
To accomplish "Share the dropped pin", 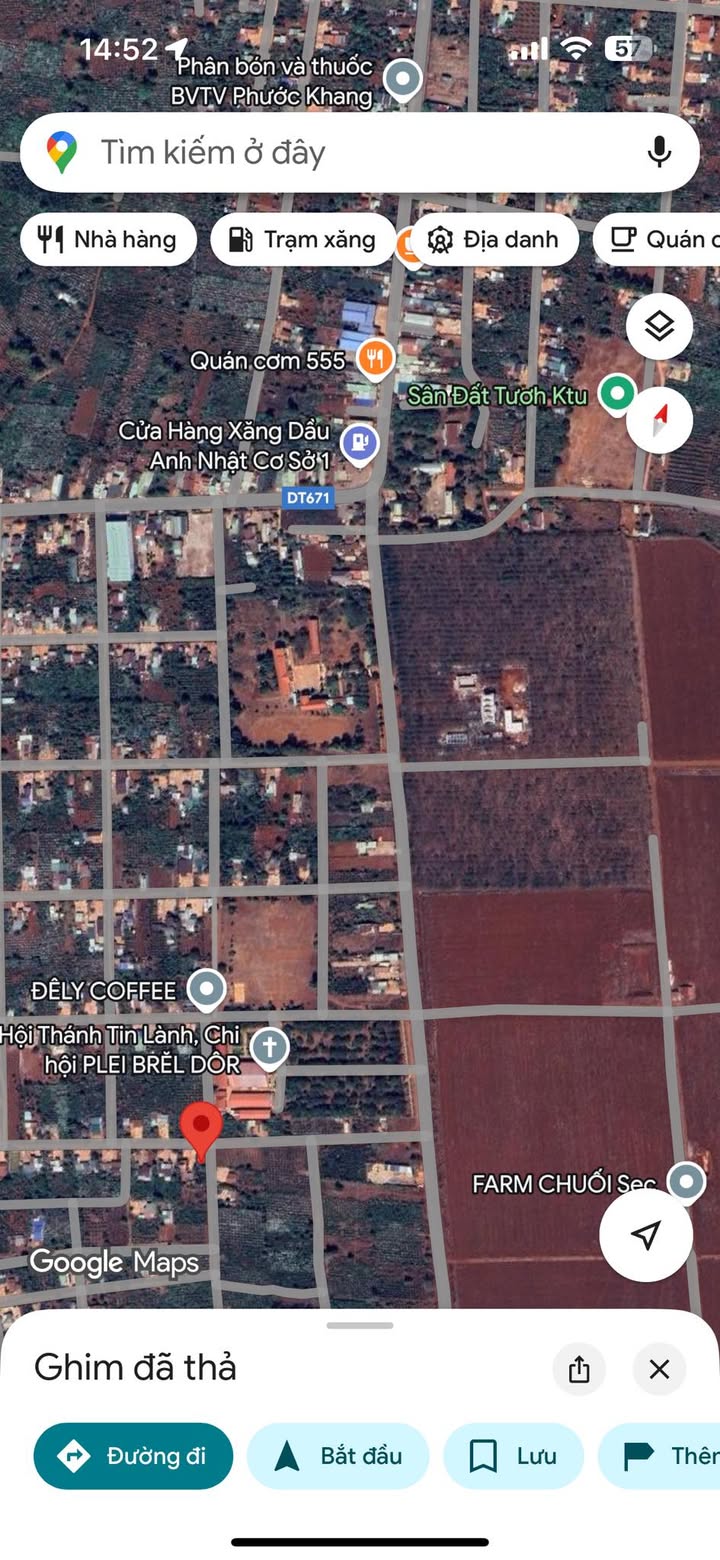I will [x=579, y=1369].
